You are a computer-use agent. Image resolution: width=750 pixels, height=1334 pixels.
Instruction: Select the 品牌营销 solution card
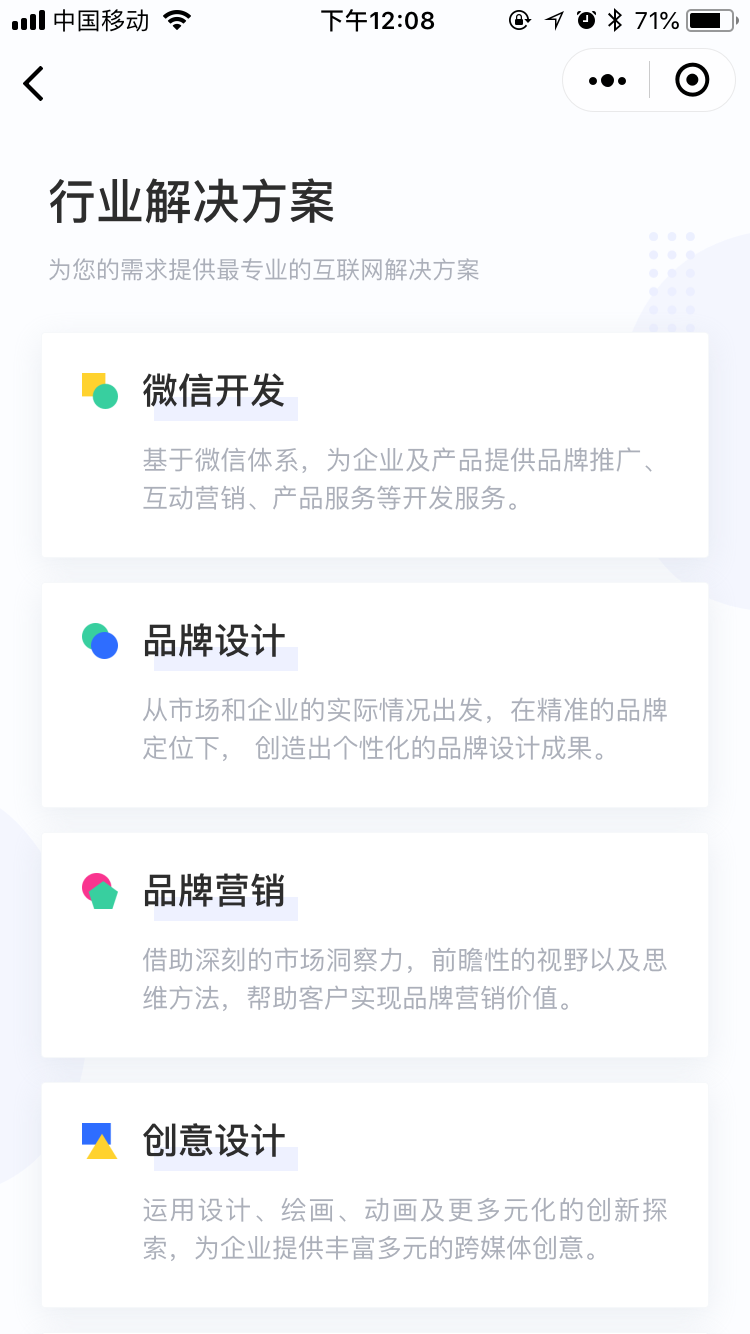click(375, 945)
